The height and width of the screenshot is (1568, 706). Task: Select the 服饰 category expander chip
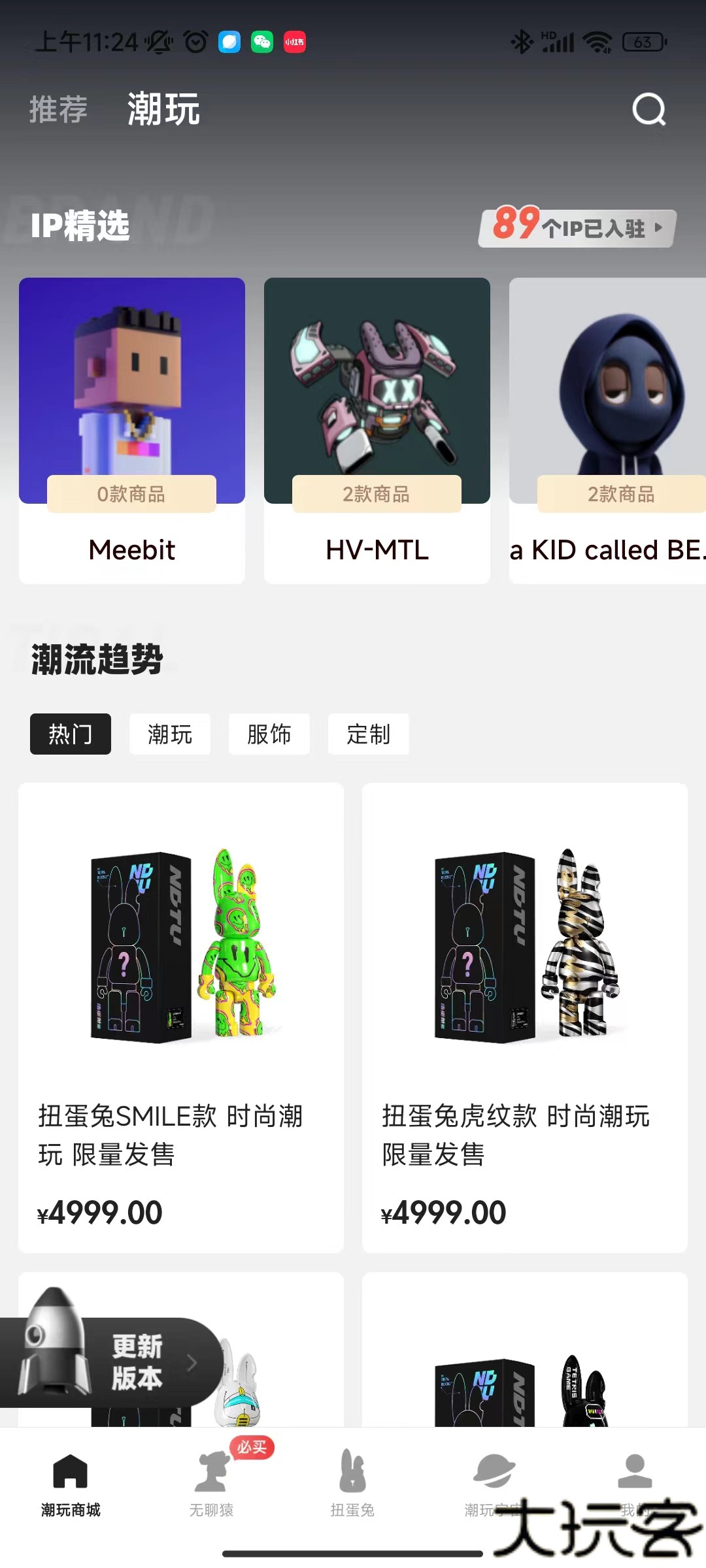269,734
